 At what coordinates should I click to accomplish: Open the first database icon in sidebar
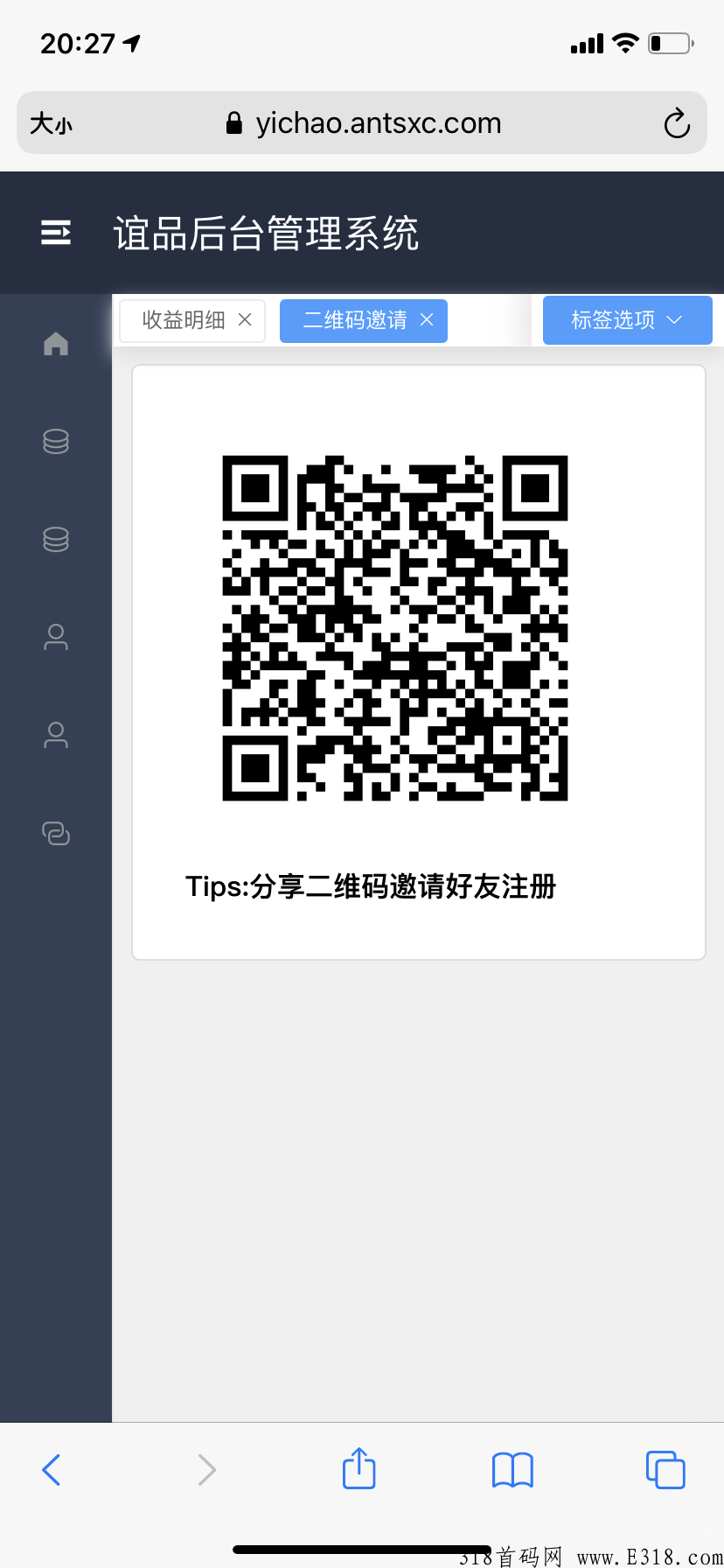pyautogui.click(x=55, y=442)
